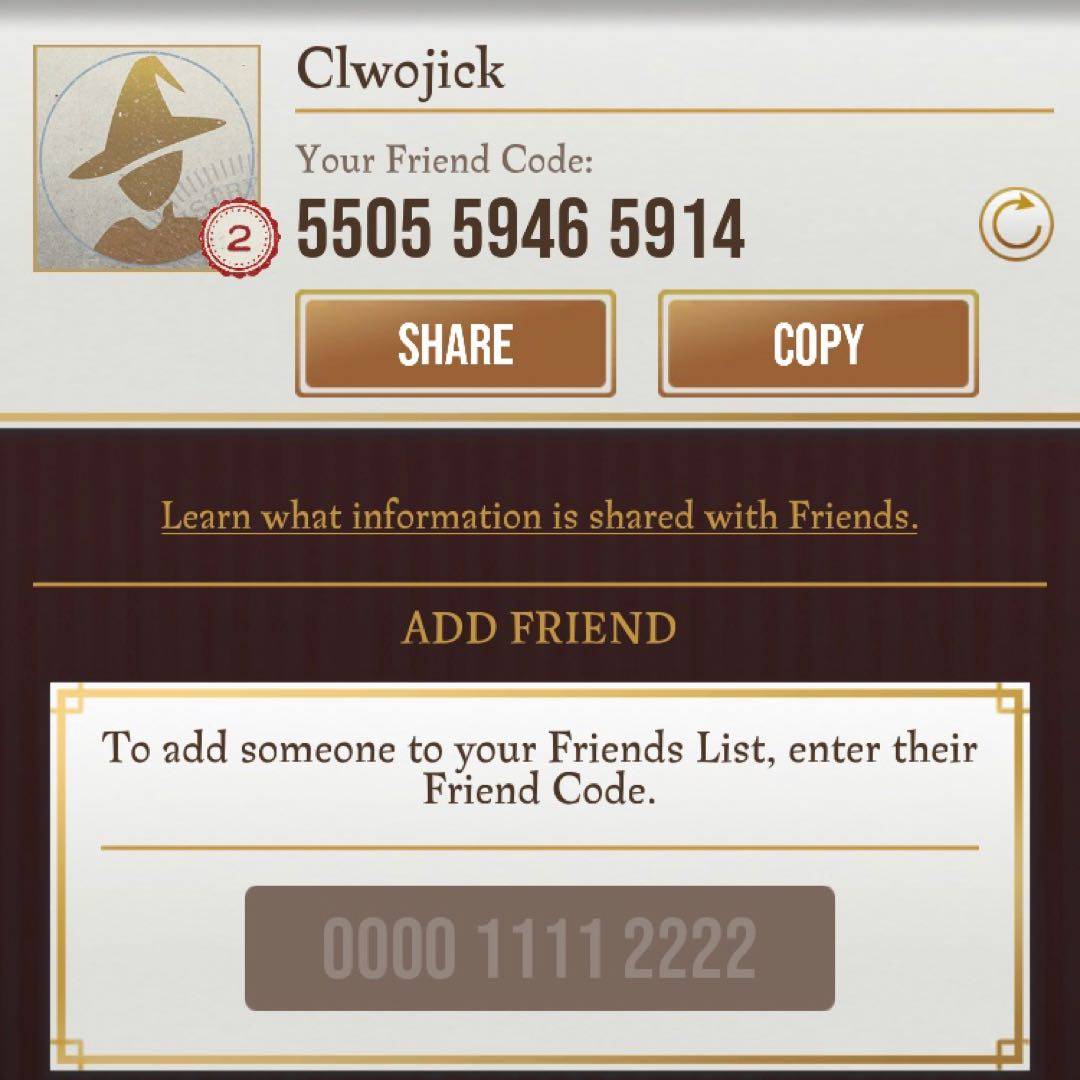Focus the friend code entry field
The image size is (1080, 1080).
pyautogui.click(x=539, y=948)
